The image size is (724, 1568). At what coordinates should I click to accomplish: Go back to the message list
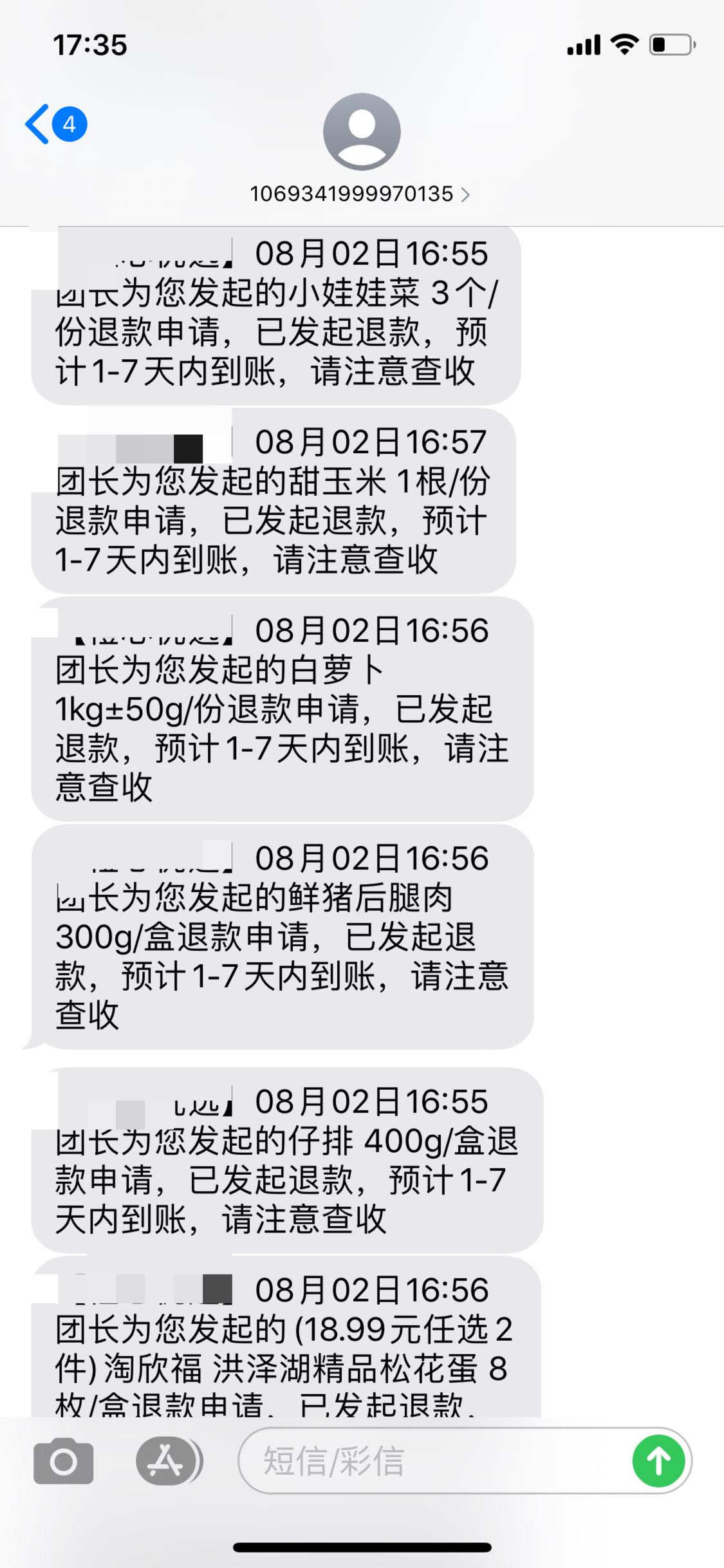pos(55,124)
